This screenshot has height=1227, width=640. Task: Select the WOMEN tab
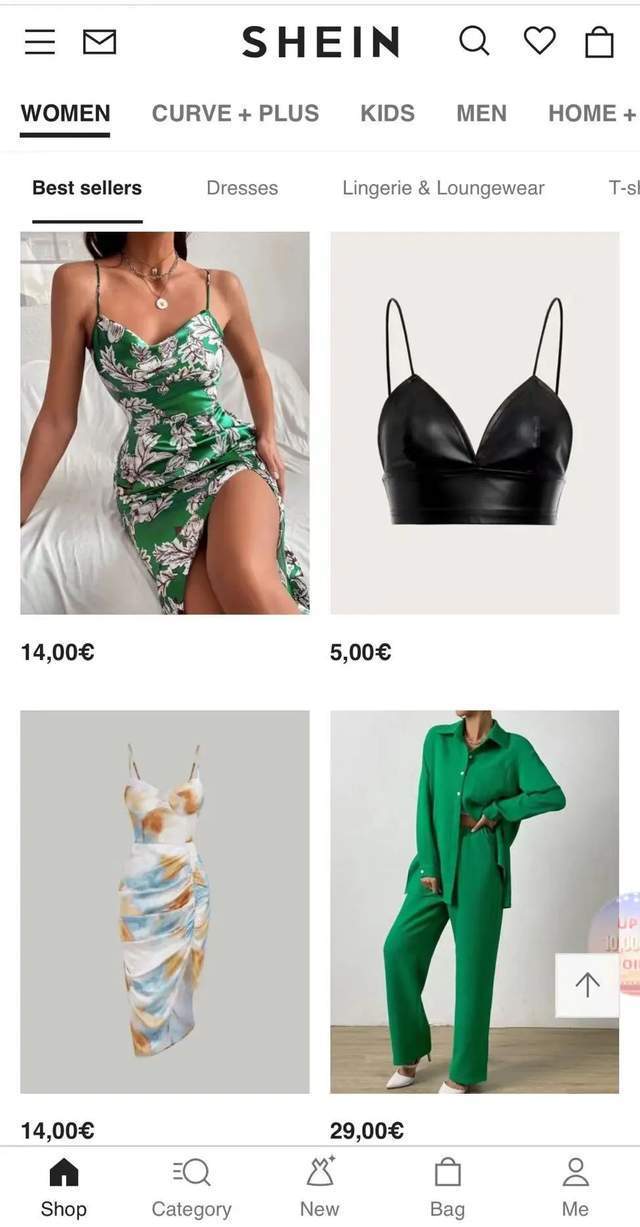click(65, 113)
